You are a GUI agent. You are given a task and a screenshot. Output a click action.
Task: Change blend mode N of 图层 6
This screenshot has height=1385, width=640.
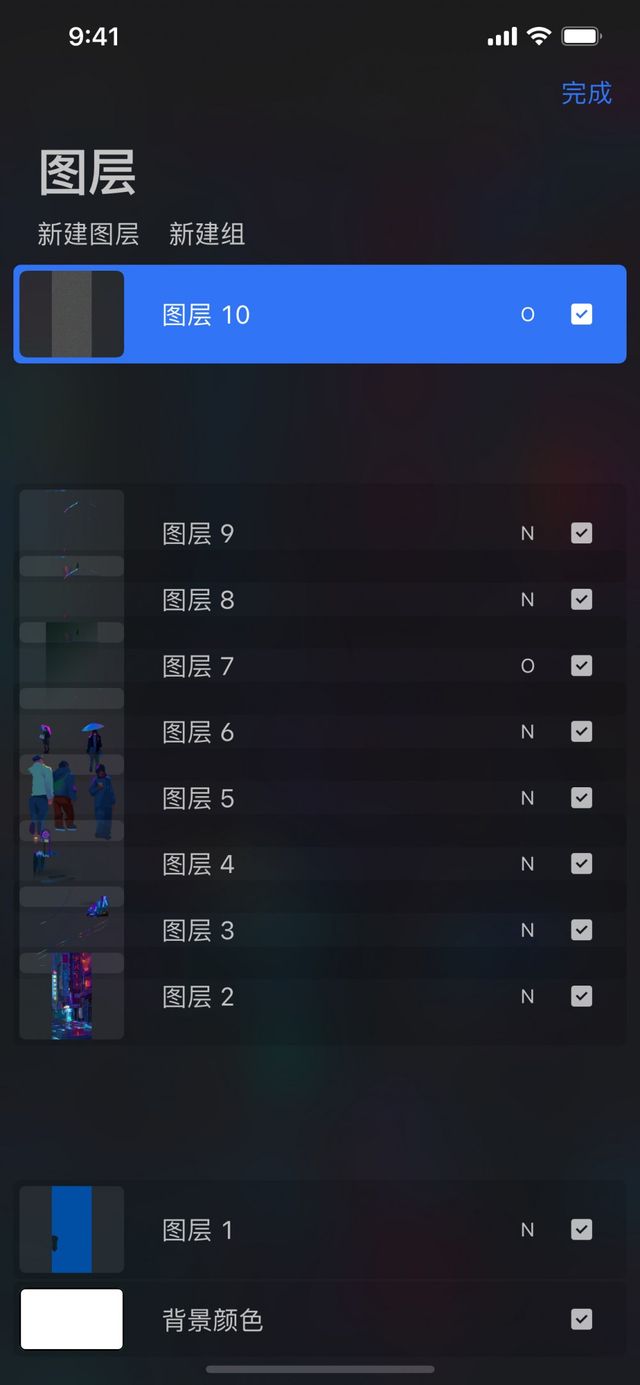coord(528,732)
